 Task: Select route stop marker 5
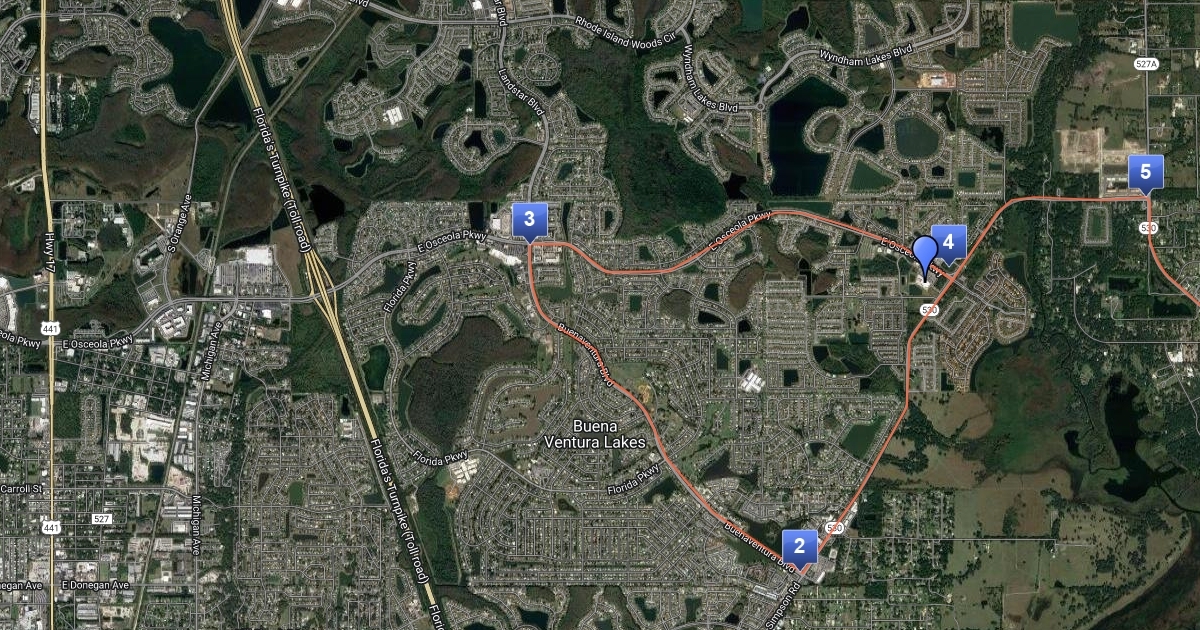[1145, 172]
